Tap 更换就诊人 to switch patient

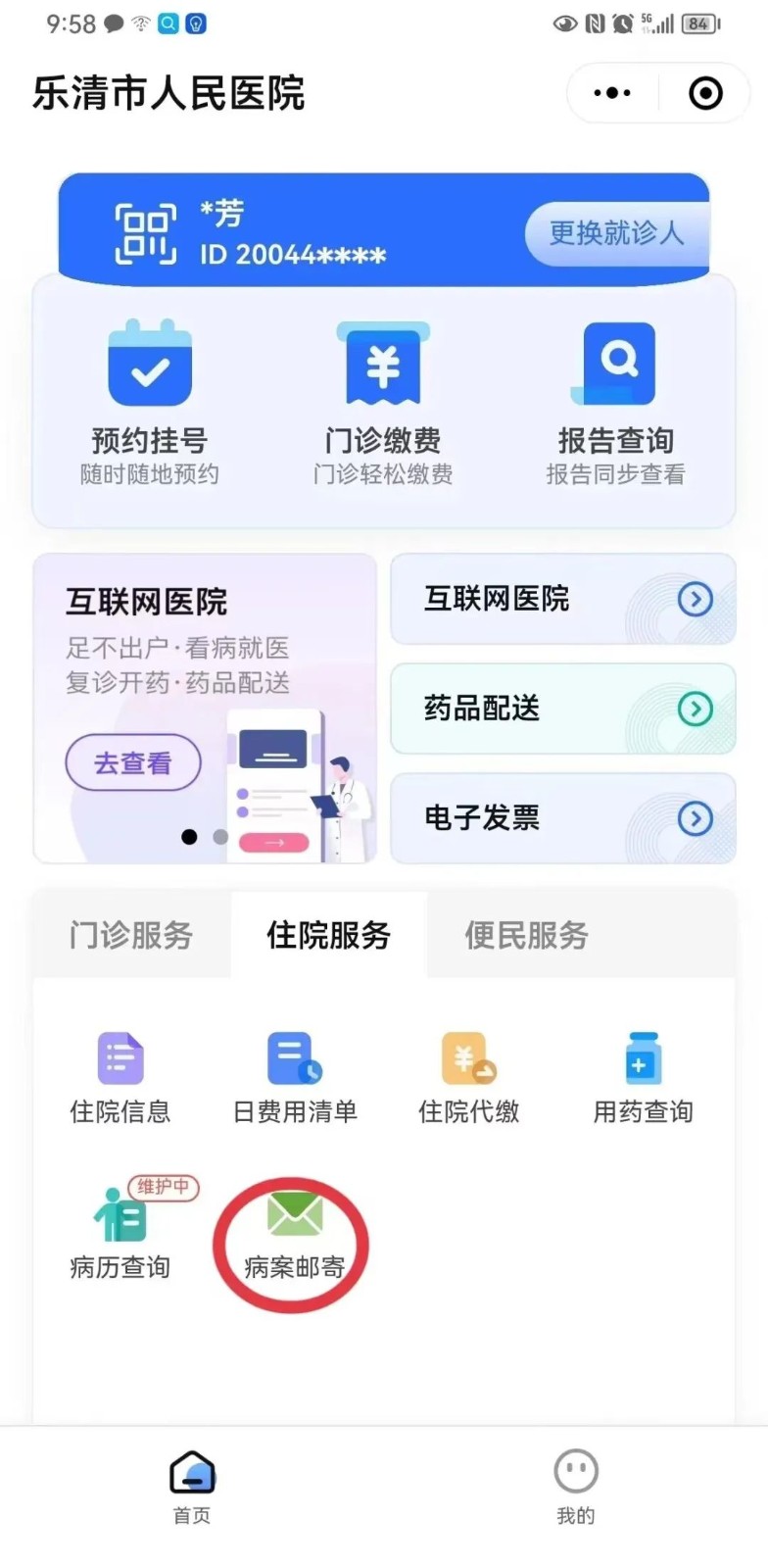point(616,233)
